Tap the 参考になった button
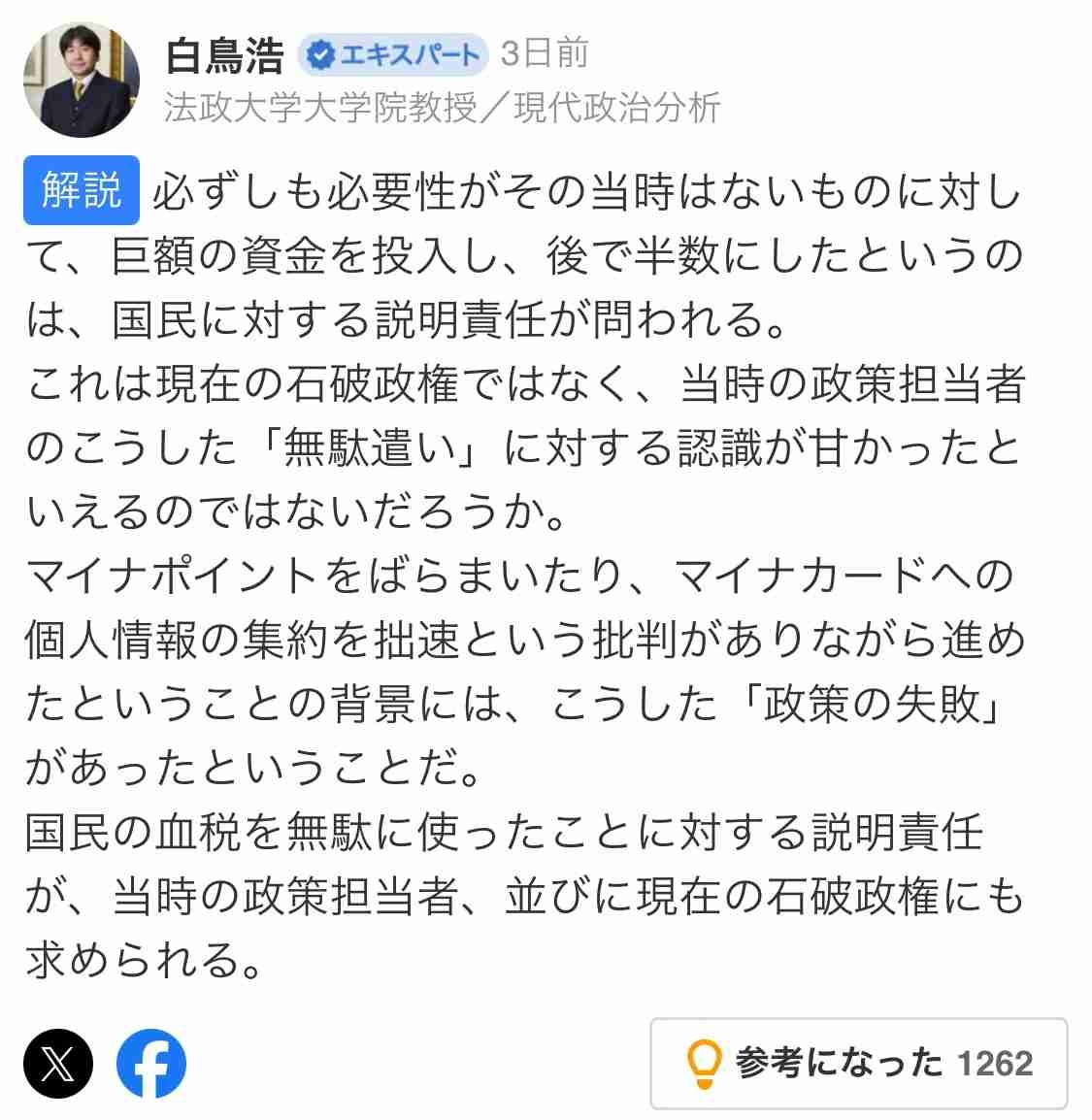Viewport: 1092px width, 1120px height. click(859, 1063)
